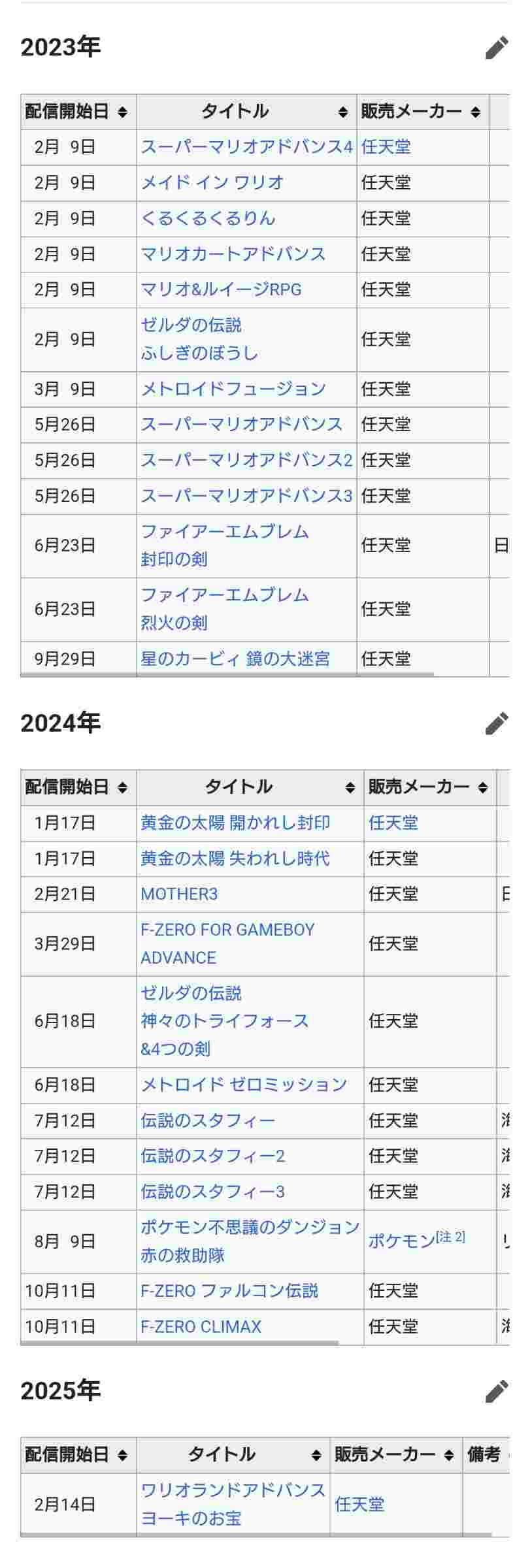
Task: Open the メトロイドフュージョン link
Action: pos(233,389)
